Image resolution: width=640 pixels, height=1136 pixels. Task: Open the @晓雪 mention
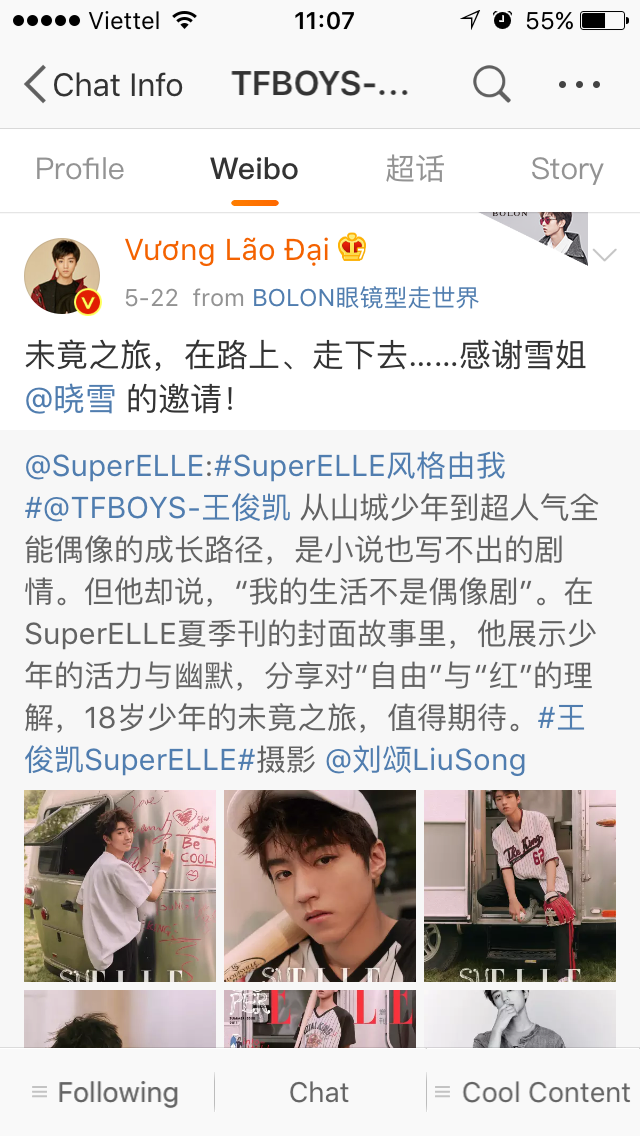point(70,399)
